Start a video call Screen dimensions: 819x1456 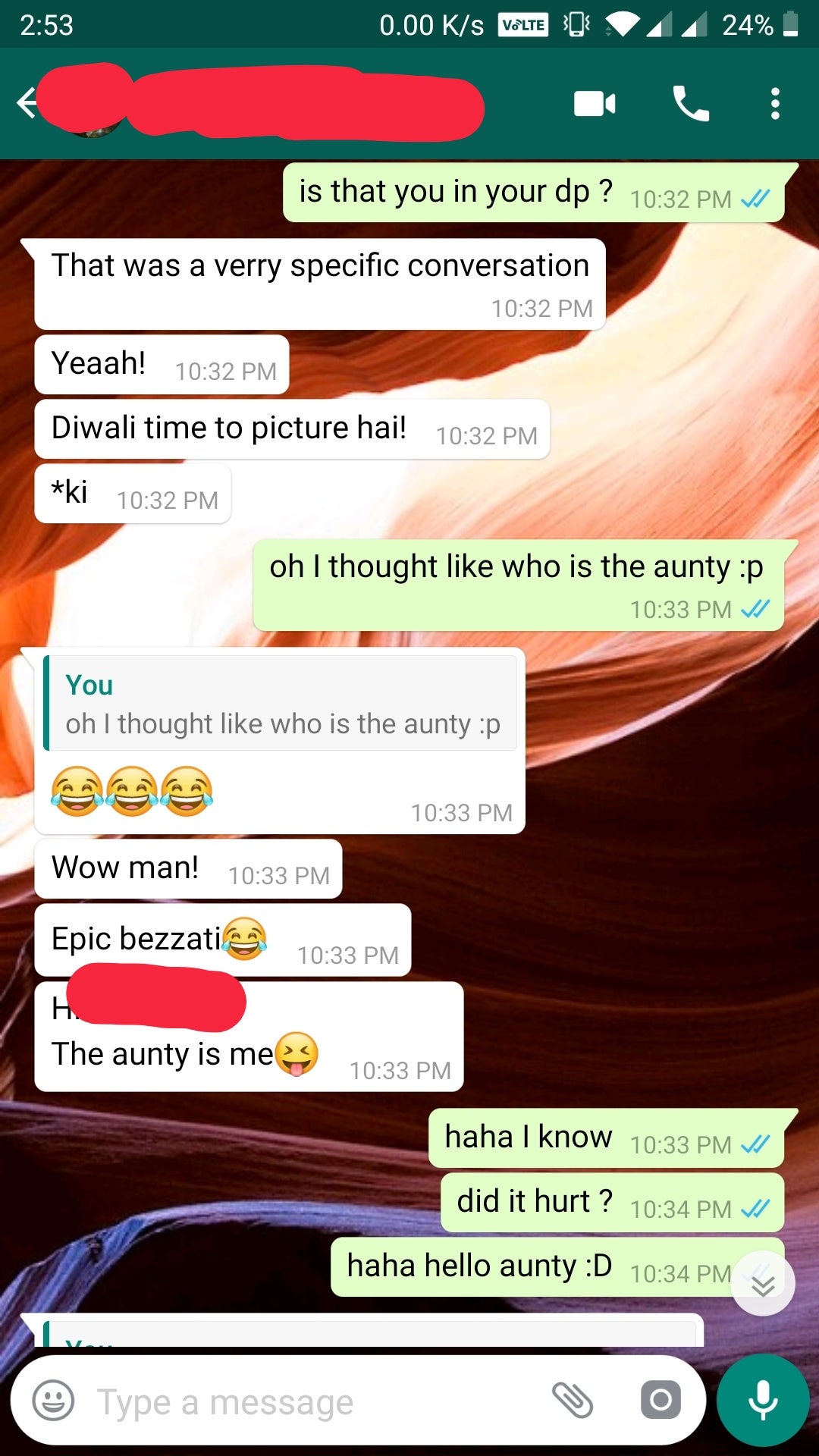pos(595,104)
